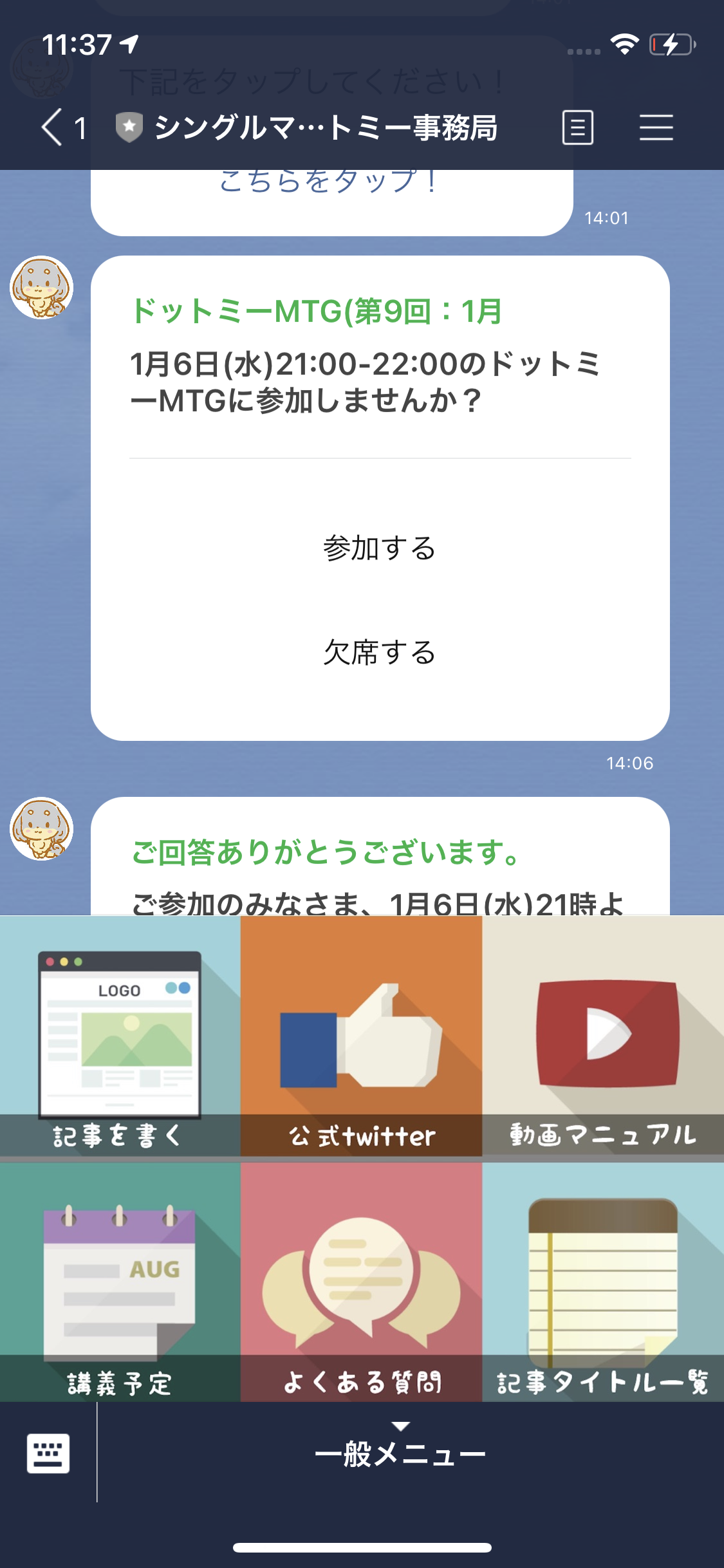Image resolution: width=724 pixels, height=1568 pixels.
Task: Open the 公式twitter tile
Action: [362, 1036]
